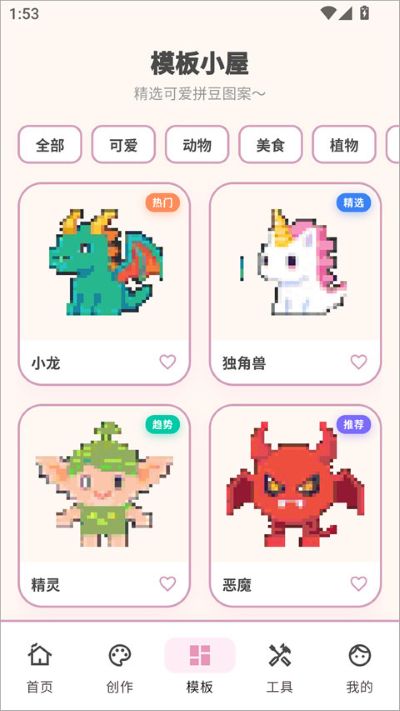Favorite the 恶魔 template

coord(359,584)
